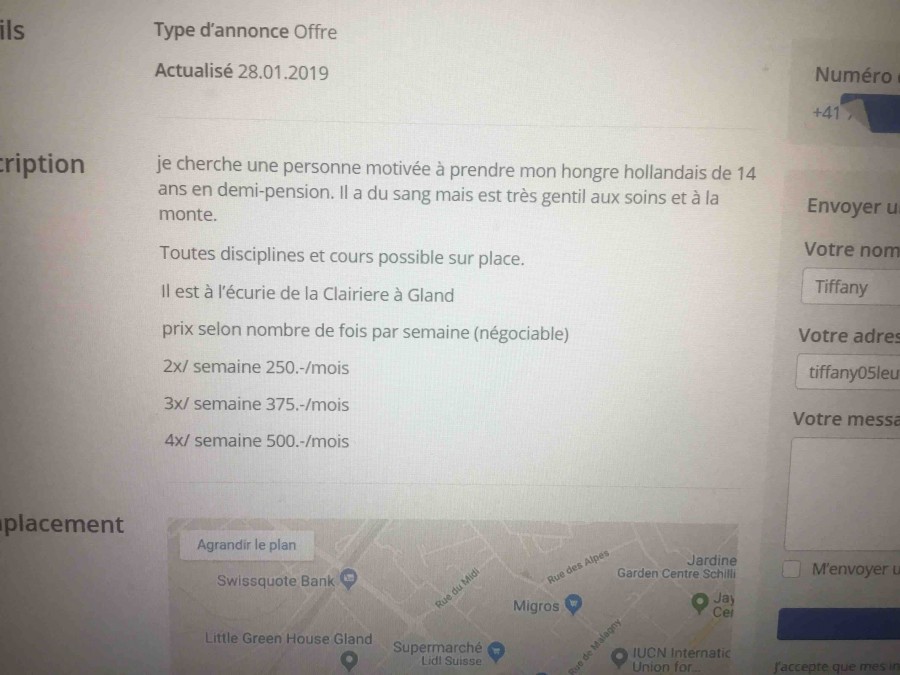
Task: Edit the name field containing Tiffany
Action: click(850, 287)
